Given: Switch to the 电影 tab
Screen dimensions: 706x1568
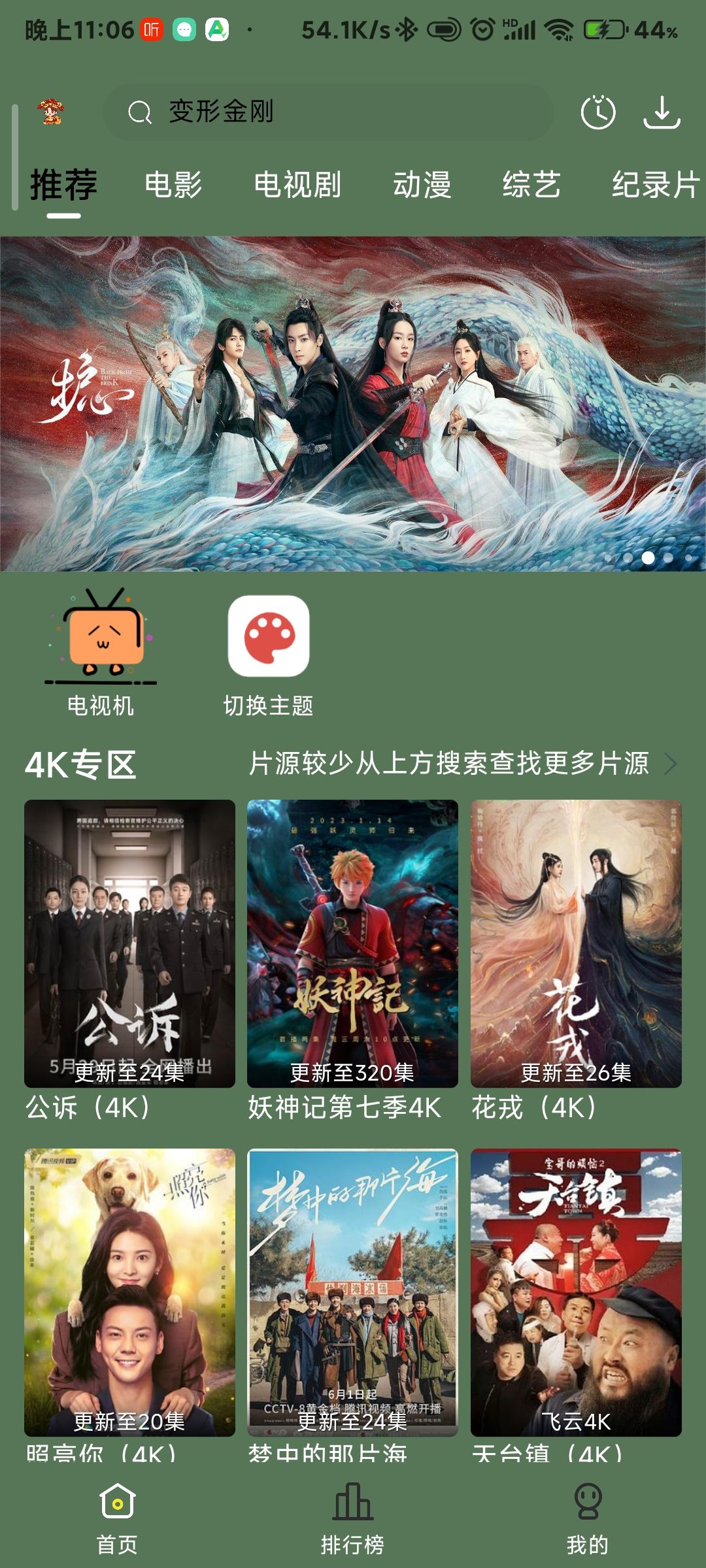Looking at the screenshot, I should pos(173,185).
